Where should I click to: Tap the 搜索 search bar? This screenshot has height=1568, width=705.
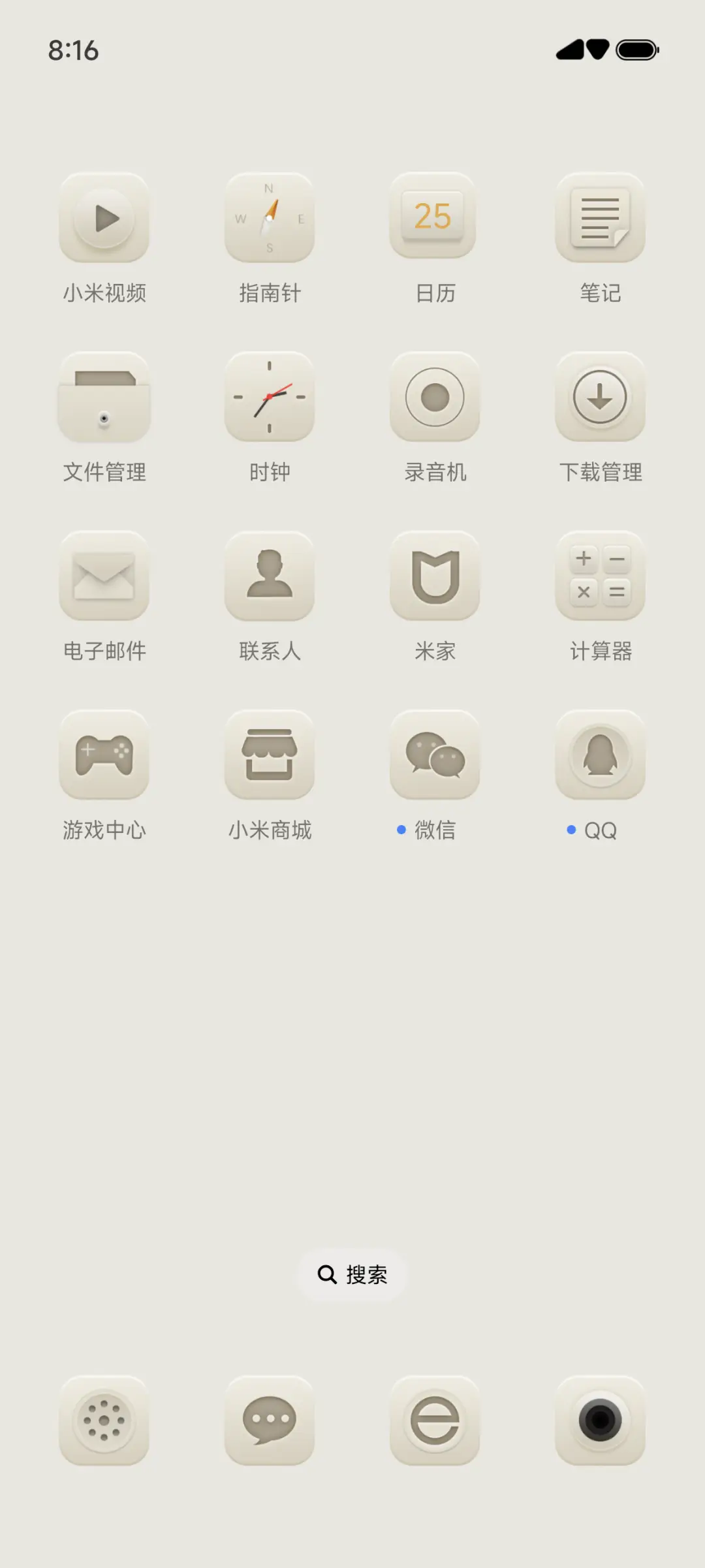pos(352,1274)
